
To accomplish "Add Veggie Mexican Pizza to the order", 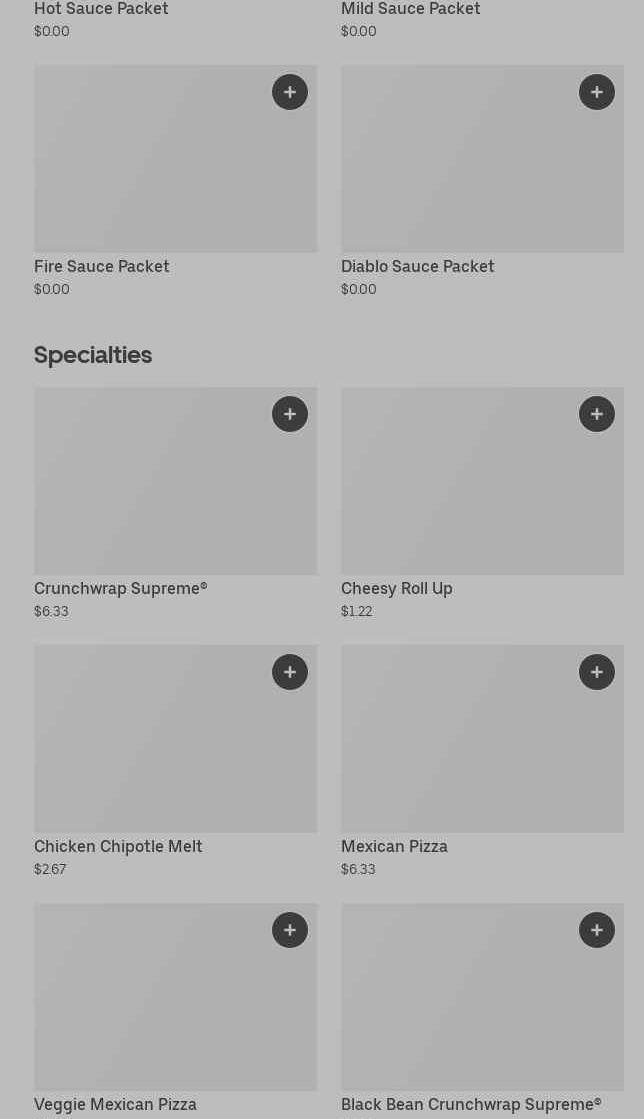I will (x=290, y=930).
